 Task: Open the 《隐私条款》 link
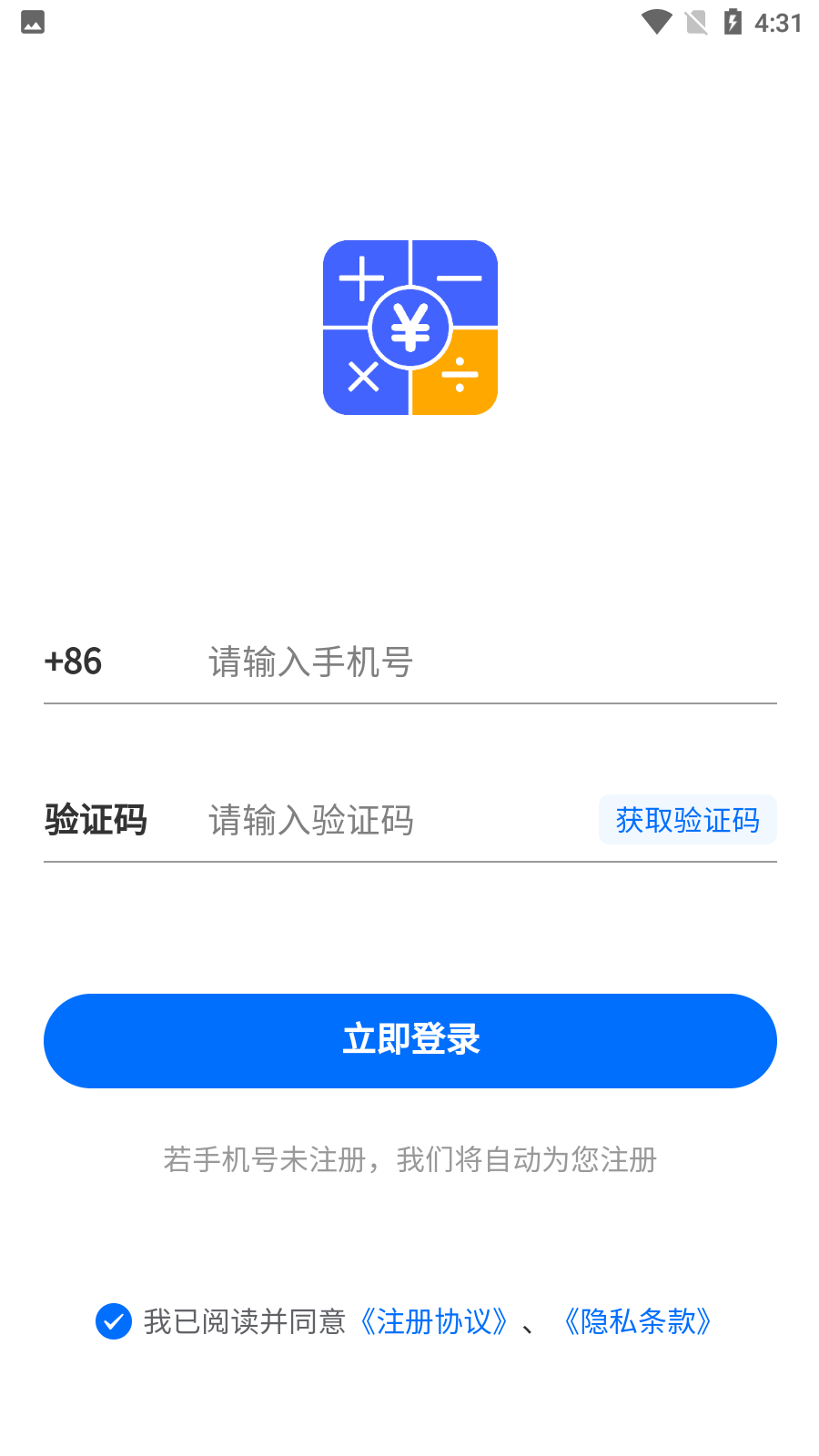[638, 1321]
